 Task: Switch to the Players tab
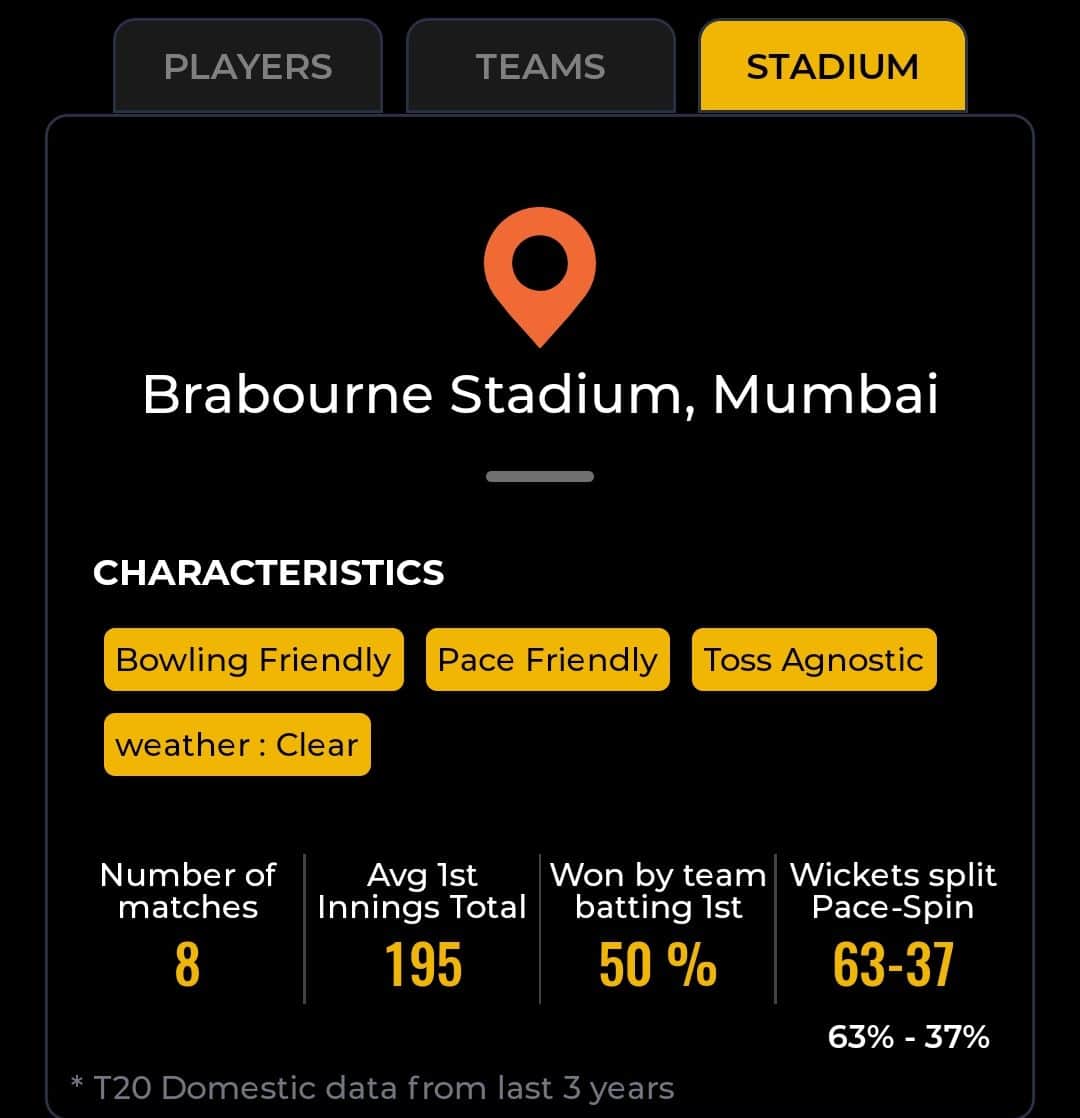coord(247,67)
